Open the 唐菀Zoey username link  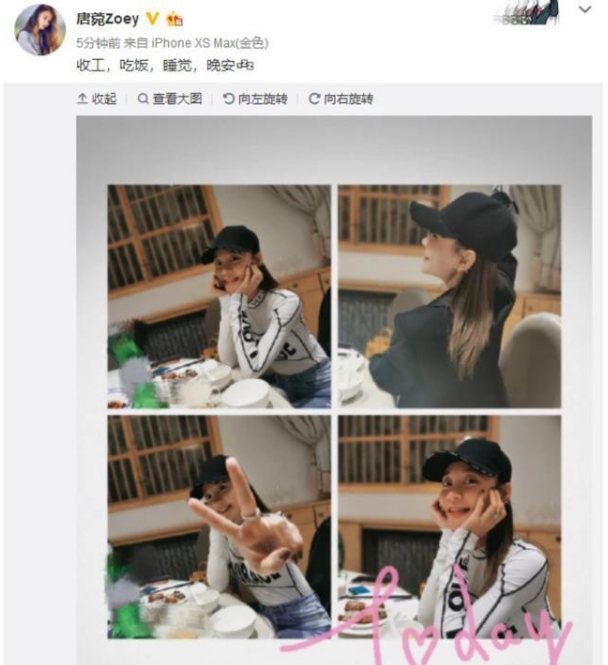point(108,17)
